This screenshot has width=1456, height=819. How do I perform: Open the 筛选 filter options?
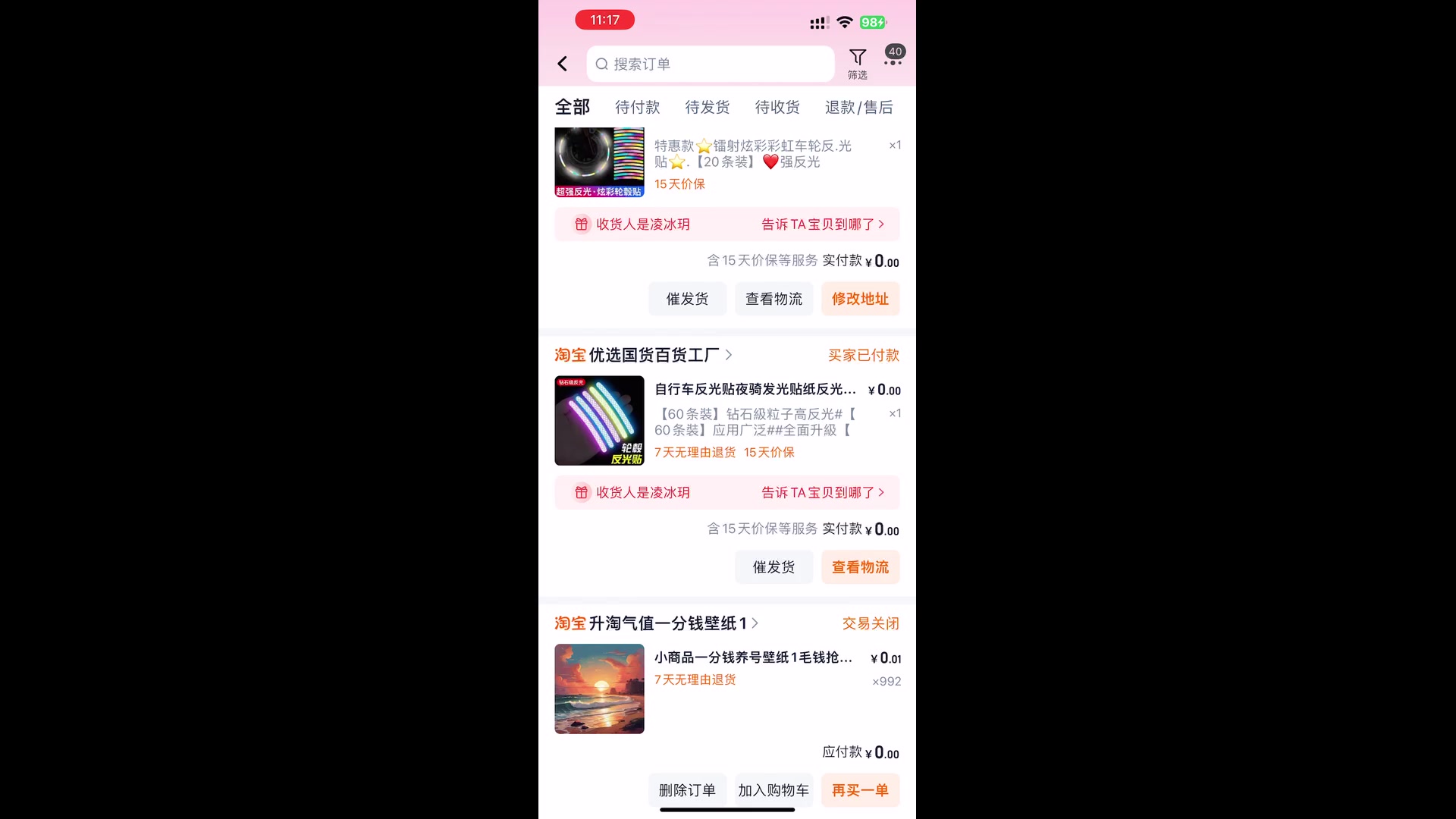coord(857,64)
